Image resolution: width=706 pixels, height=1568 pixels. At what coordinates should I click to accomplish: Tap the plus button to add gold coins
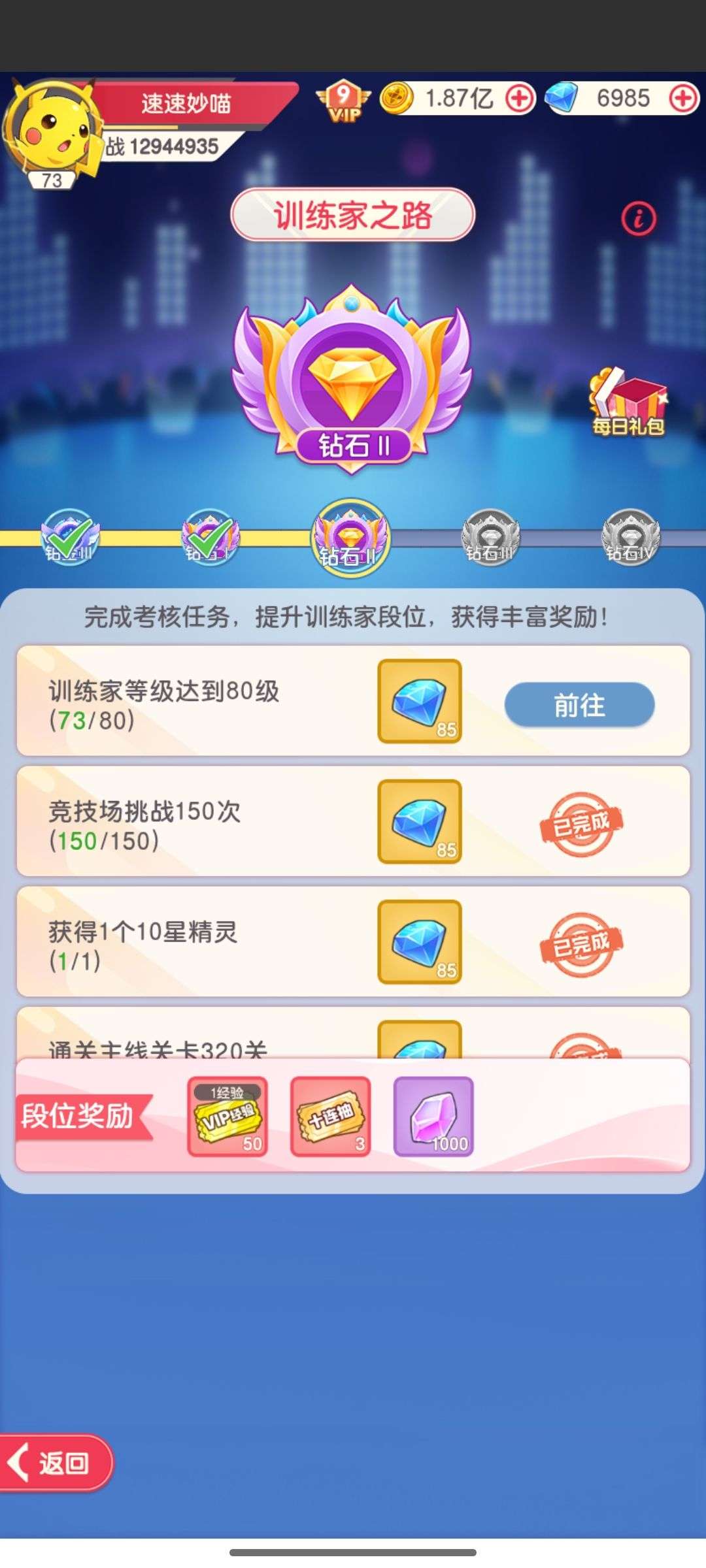pos(520,99)
